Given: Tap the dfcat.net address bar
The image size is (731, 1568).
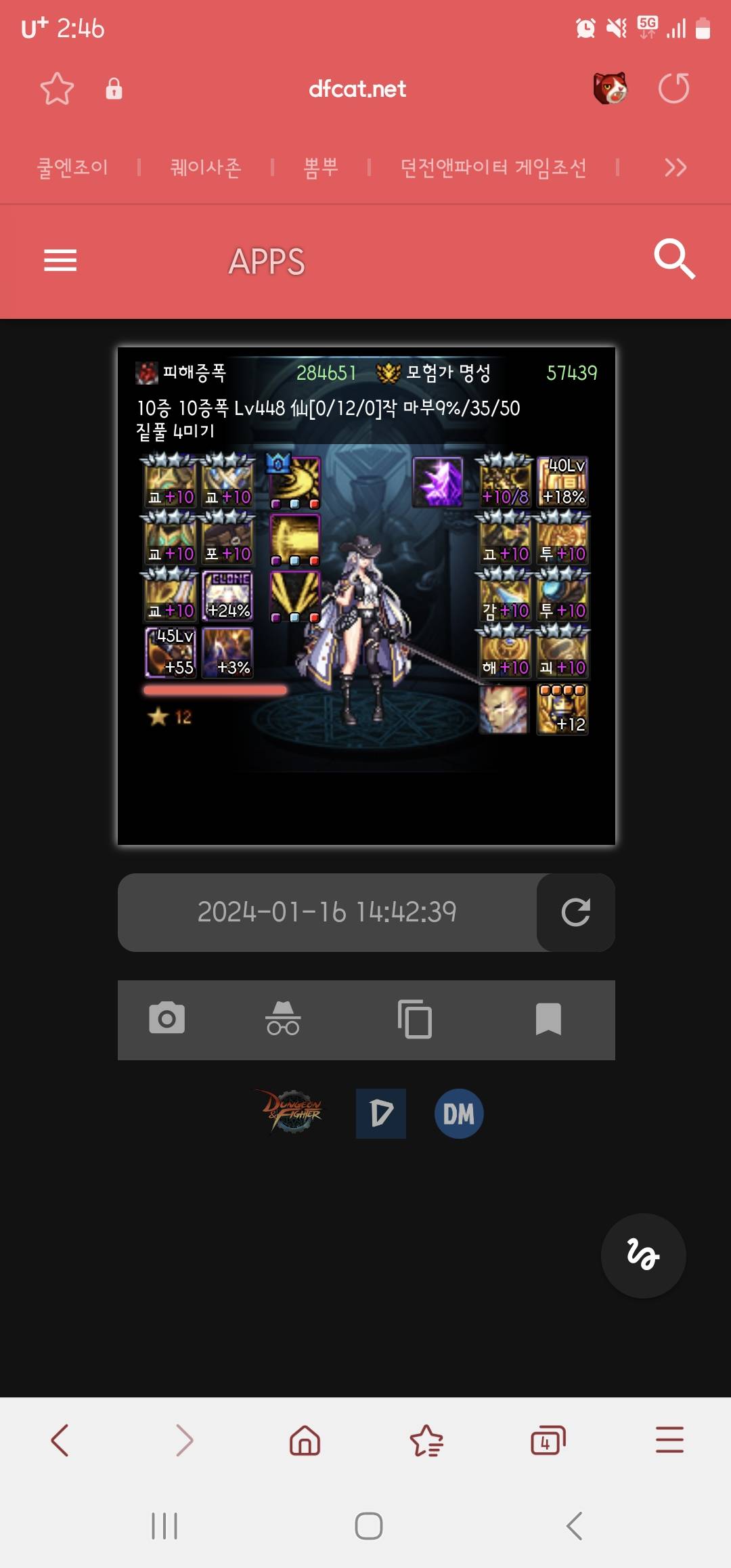Looking at the screenshot, I should pyautogui.click(x=357, y=89).
